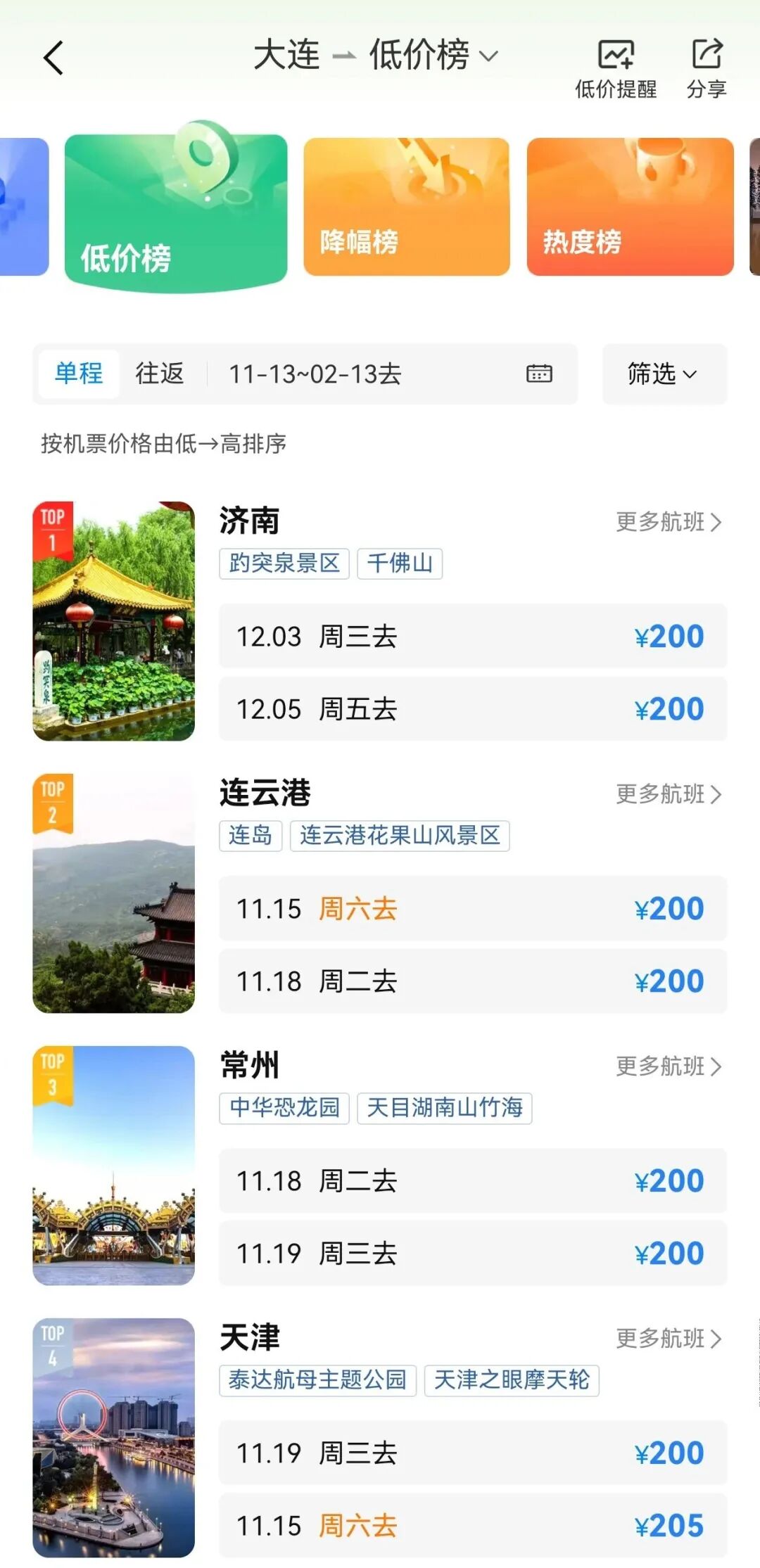
Task: Select the 单程 one-way option
Action: (79, 374)
